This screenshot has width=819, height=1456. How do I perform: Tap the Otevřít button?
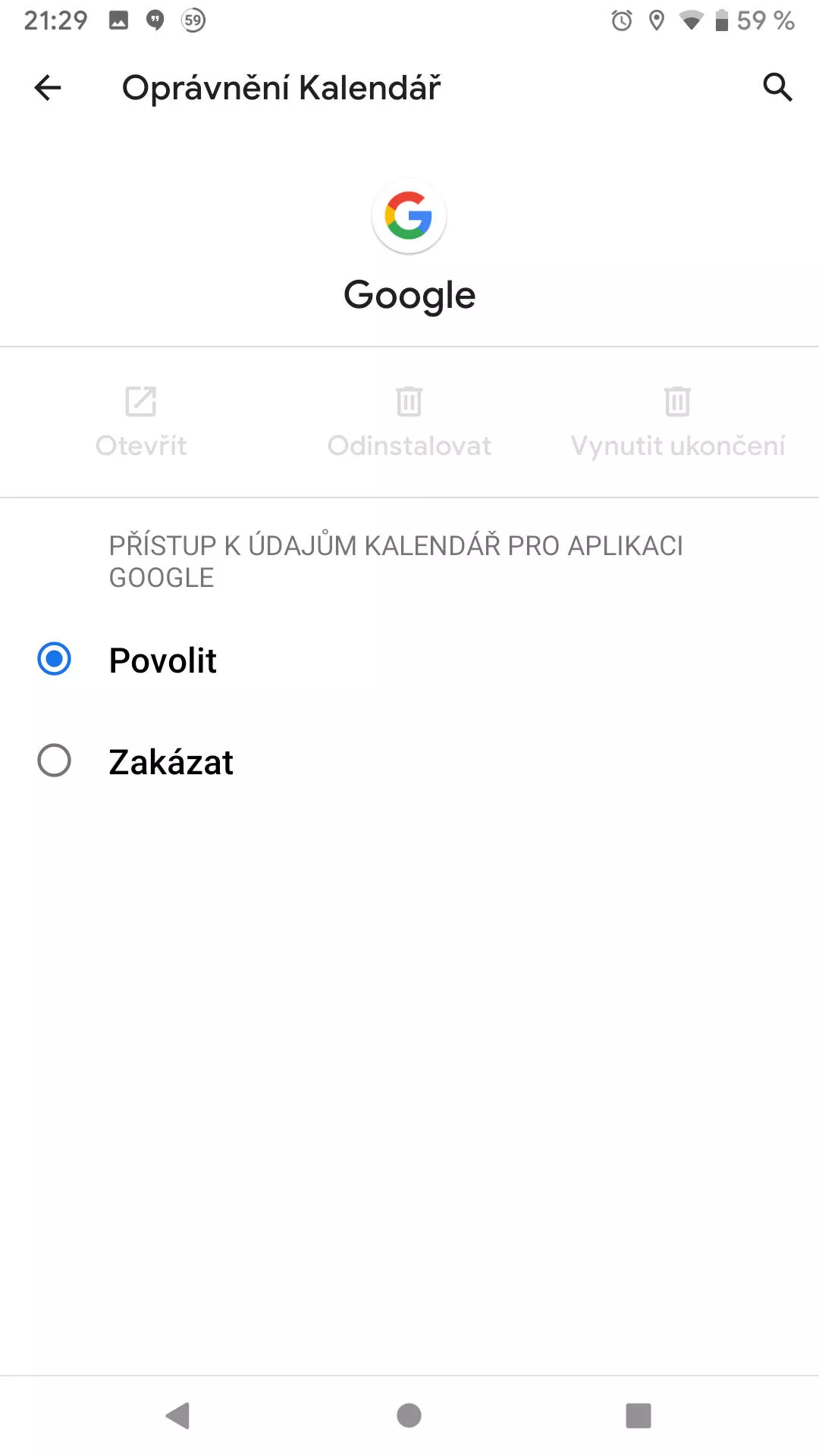tap(141, 422)
